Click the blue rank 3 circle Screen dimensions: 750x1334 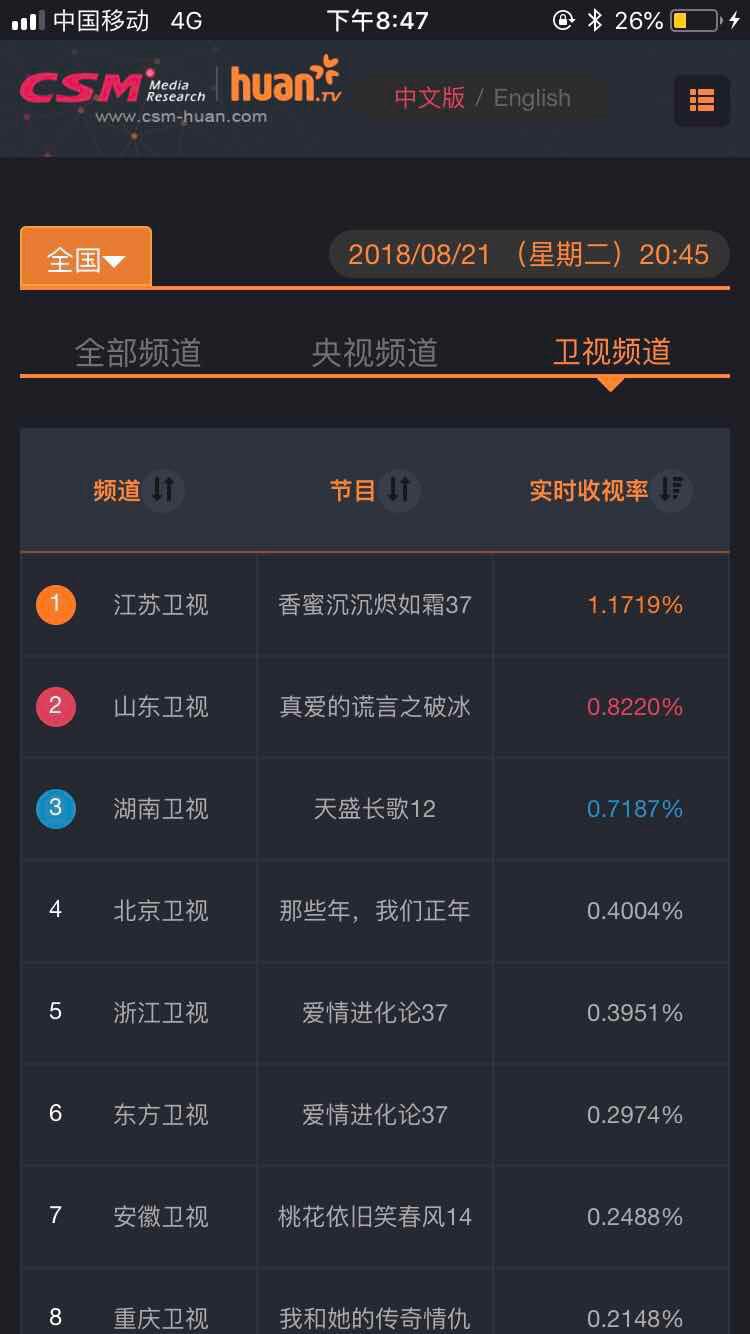coord(55,808)
